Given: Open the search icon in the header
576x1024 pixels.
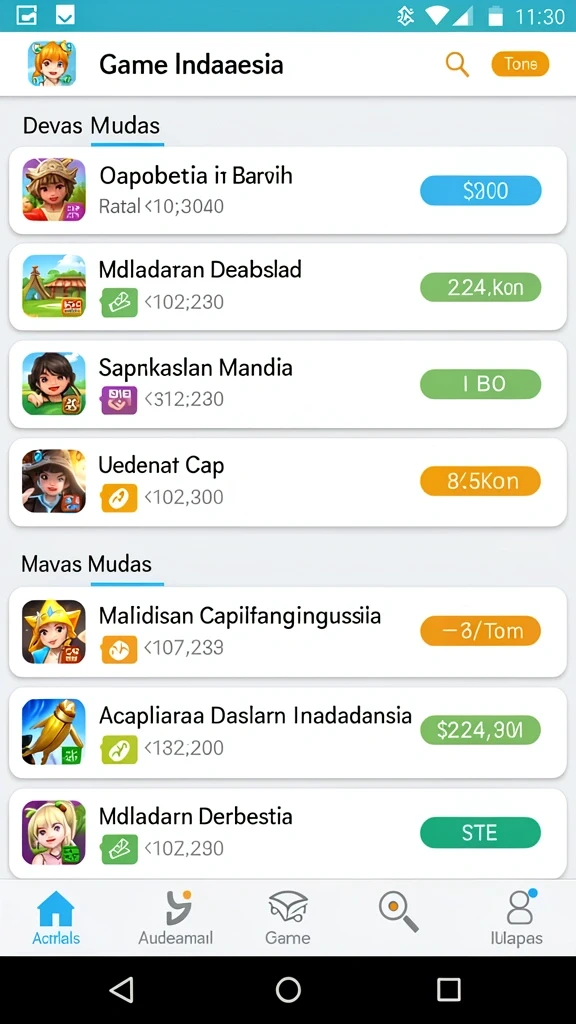Looking at the screenshot, I should (457, 65).
